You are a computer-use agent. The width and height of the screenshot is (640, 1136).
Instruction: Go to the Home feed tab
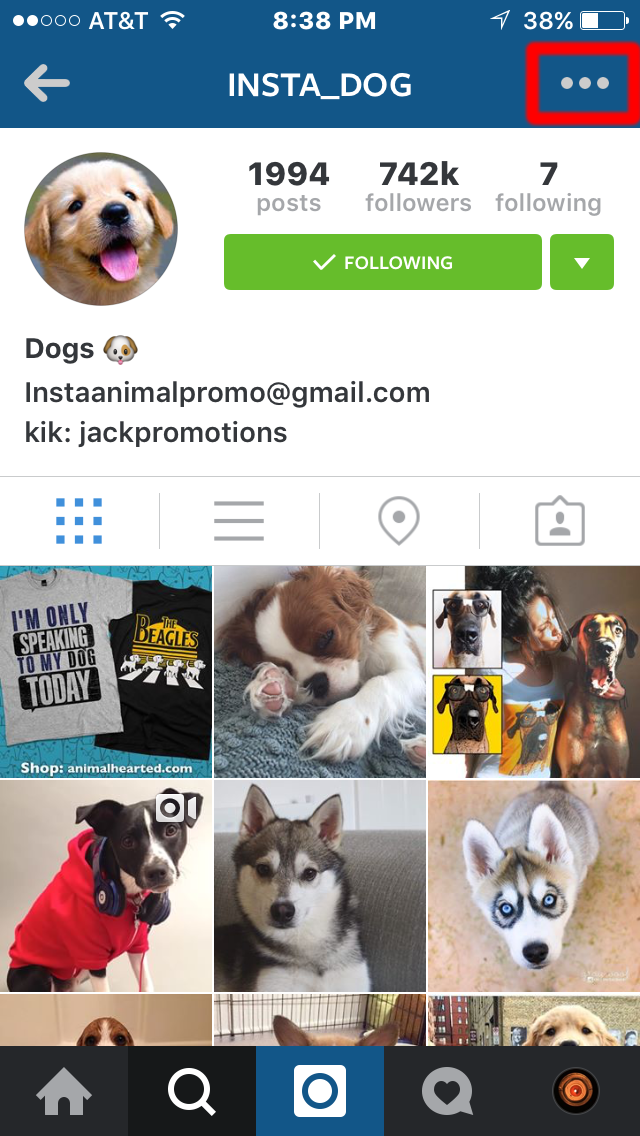pyautogui.click(x=64, y=1091)
